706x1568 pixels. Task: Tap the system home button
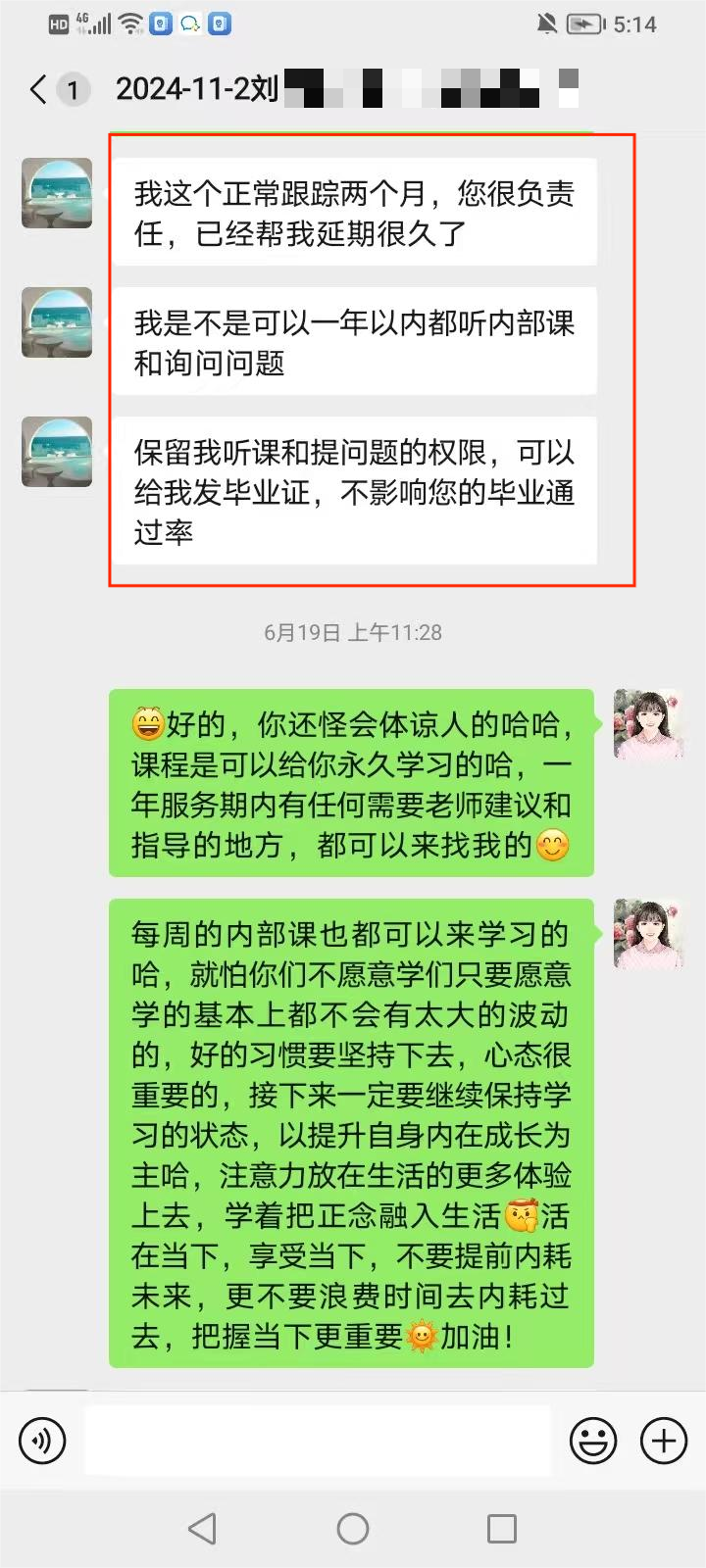pos(353,1528)
